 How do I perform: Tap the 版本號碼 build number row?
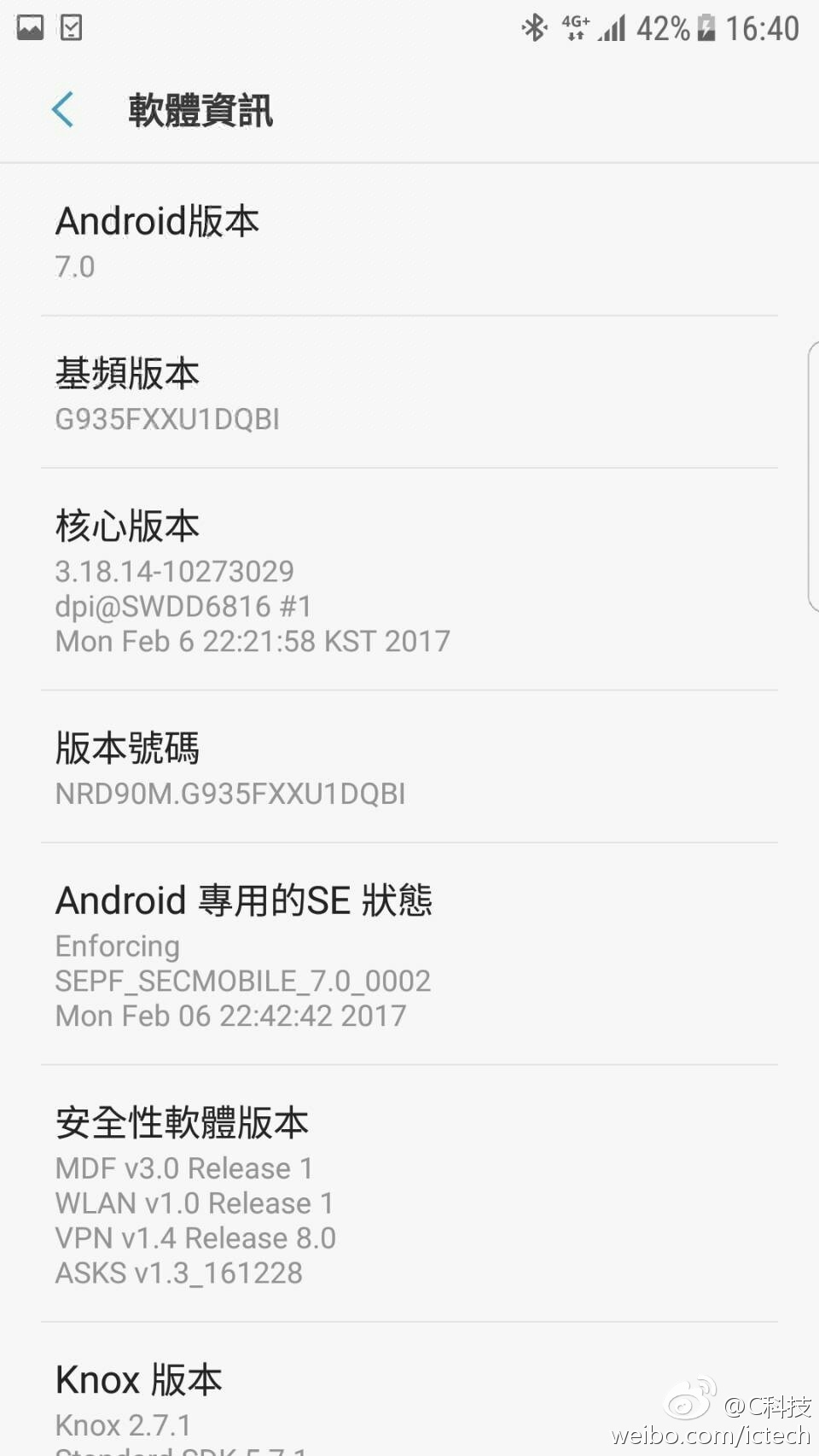pyautogui.click(x=409, y=768)
